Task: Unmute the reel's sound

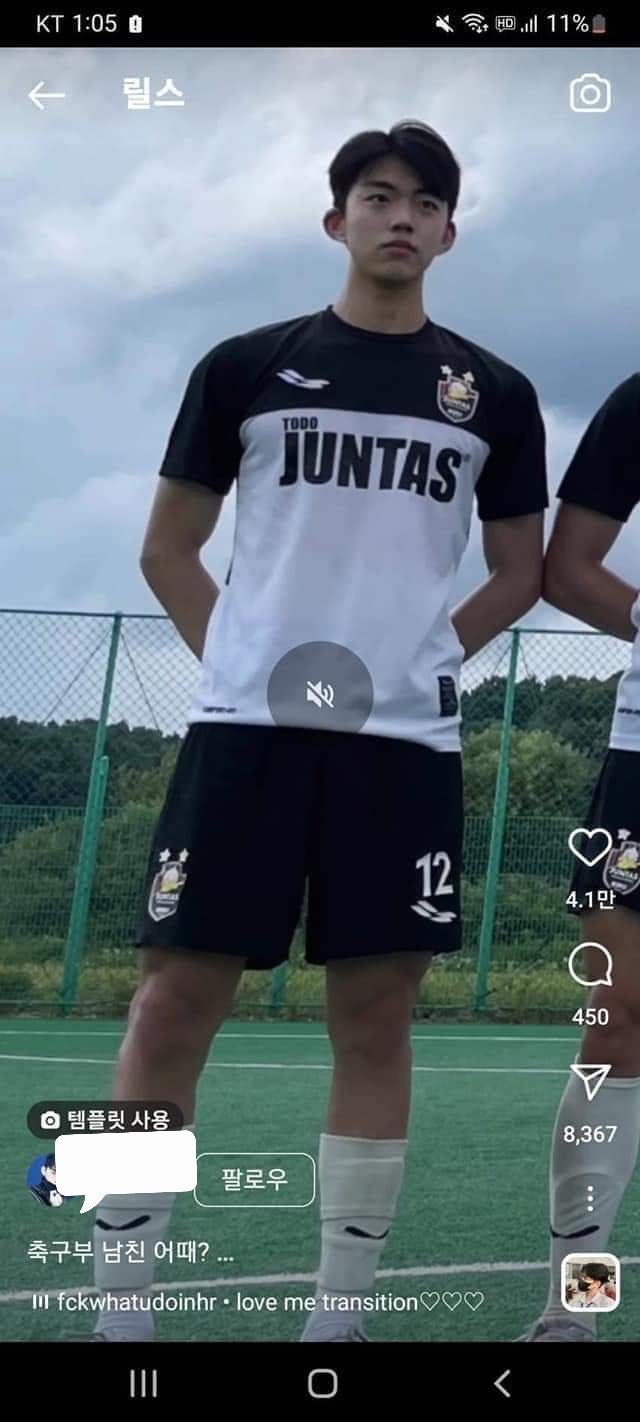Action: point(320,694)
